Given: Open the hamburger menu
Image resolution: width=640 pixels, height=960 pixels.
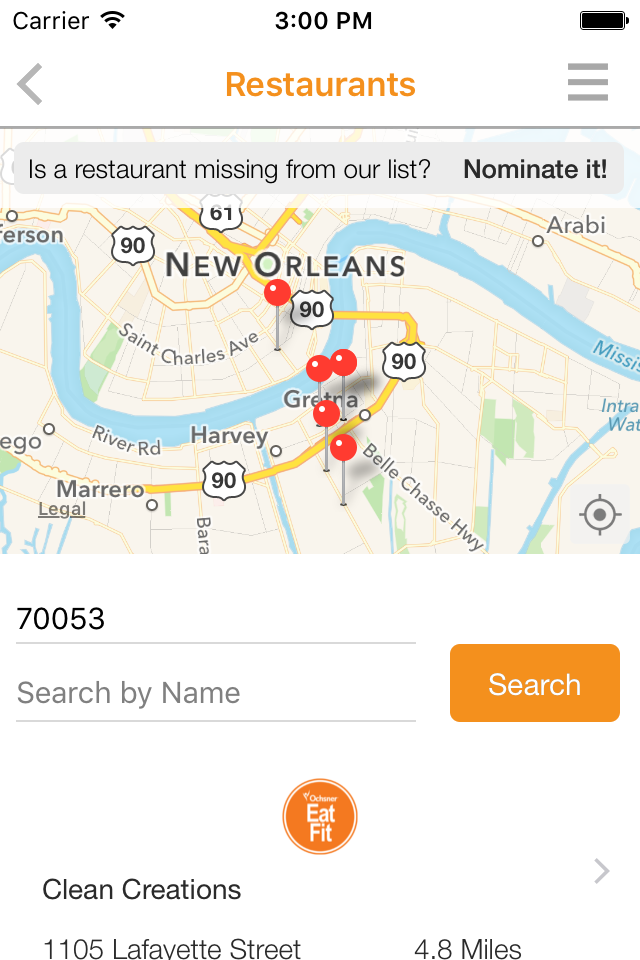Looking at the screenshot, I should (588, 83).
